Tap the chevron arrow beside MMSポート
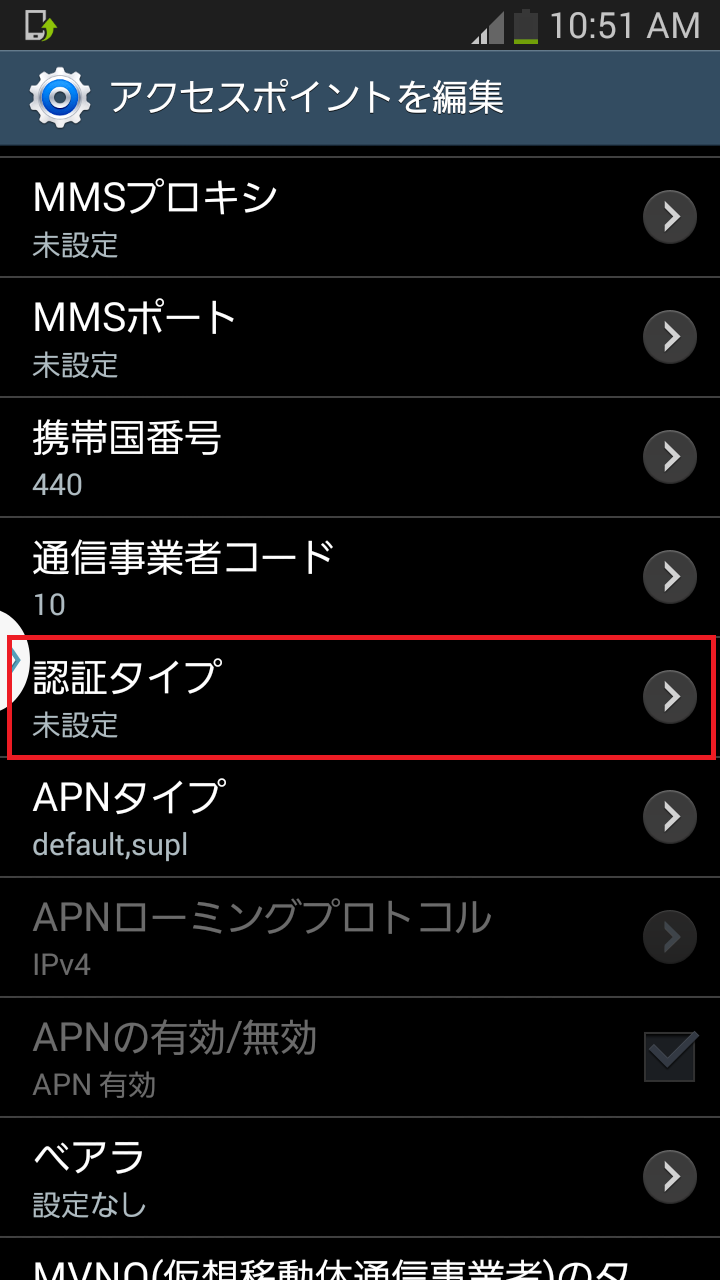Viewport: 720px width, 1280px height. (669, 337)
